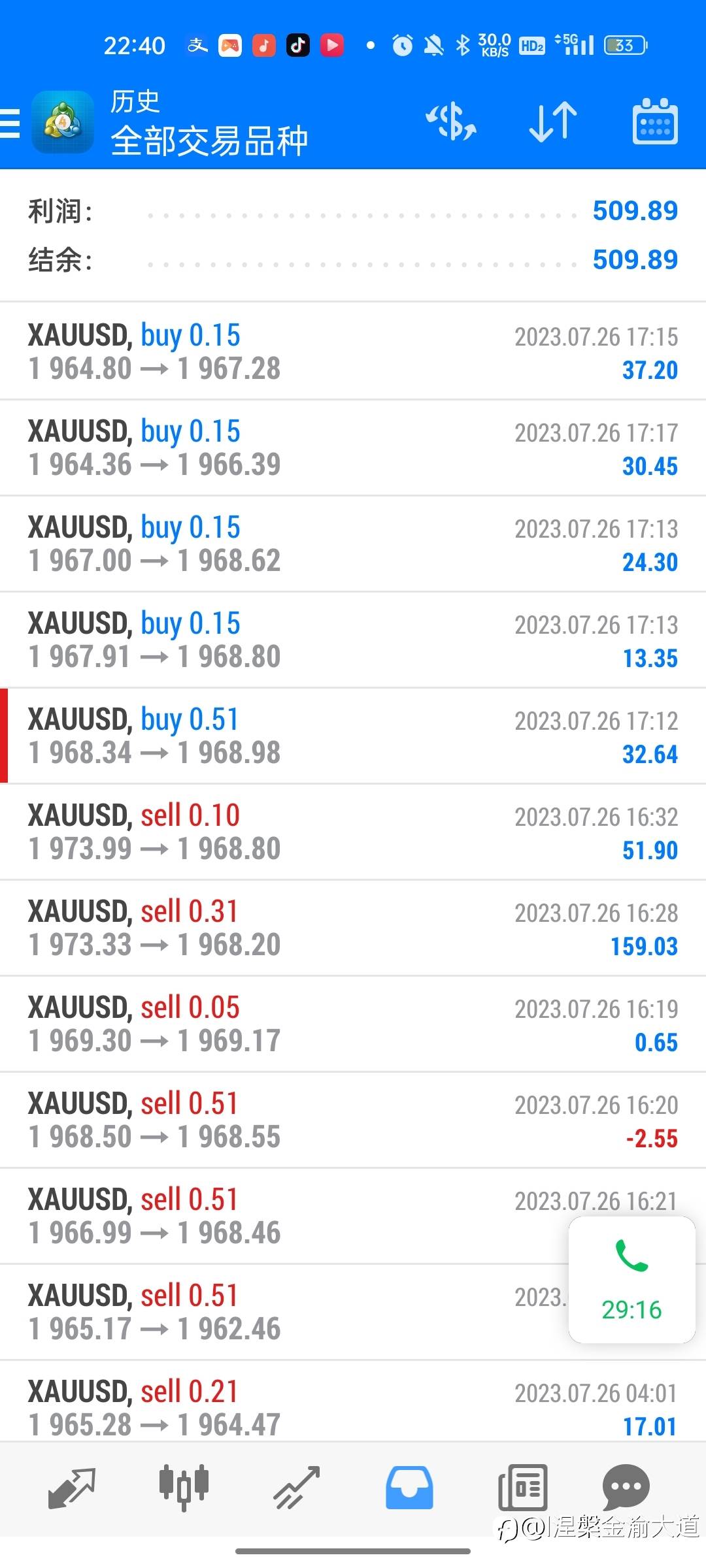View the sell 0.51 trade losing -2.55
Screen dimensions: 706x1568
click(x=353, y=1120)
